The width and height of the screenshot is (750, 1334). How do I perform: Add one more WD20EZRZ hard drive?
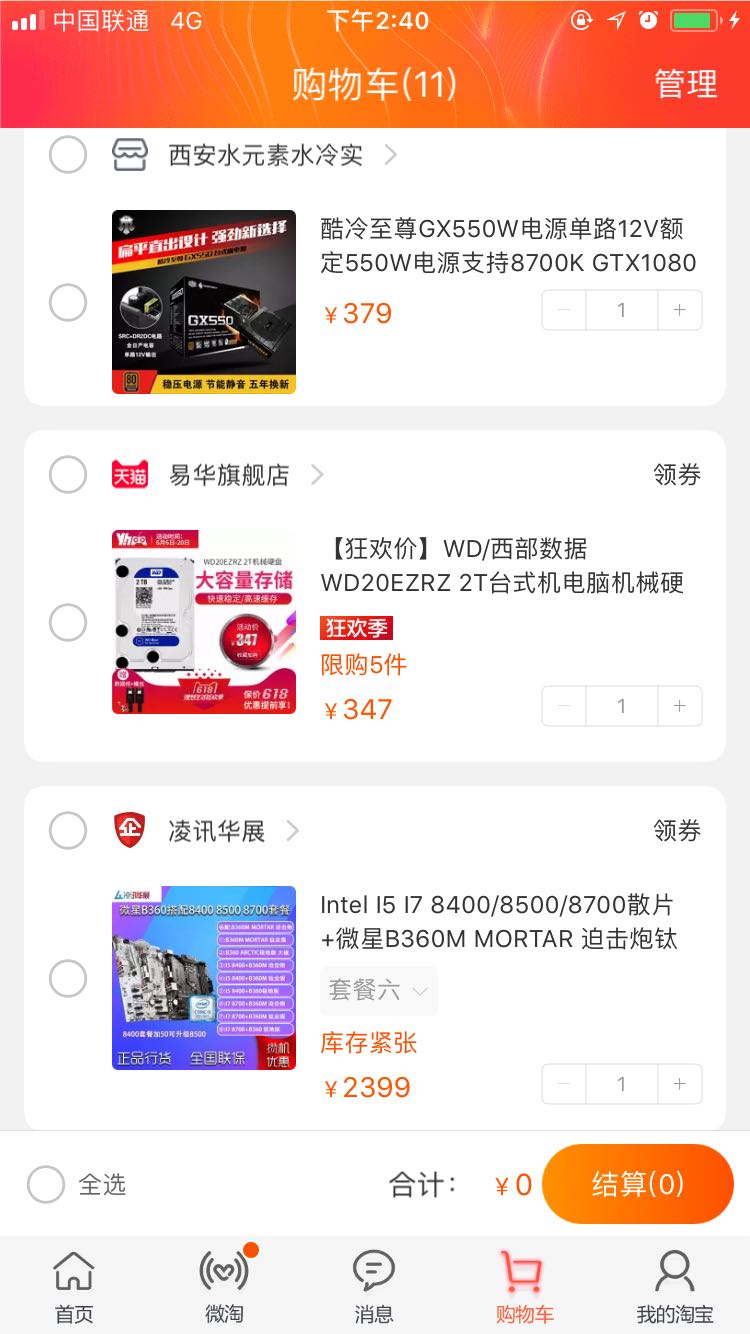tap(680, 706)
